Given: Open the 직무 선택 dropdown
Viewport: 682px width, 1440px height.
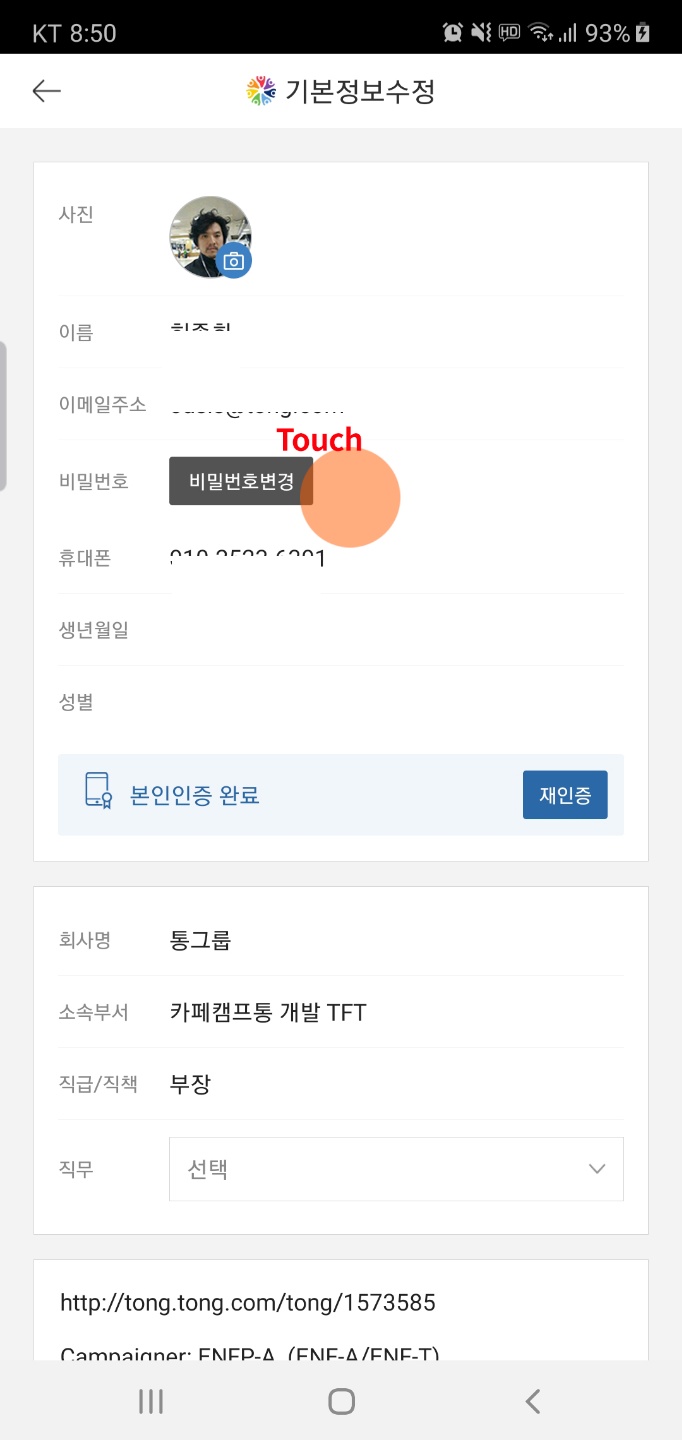Looking at the screenshot, I should (x=396, y=1168).
